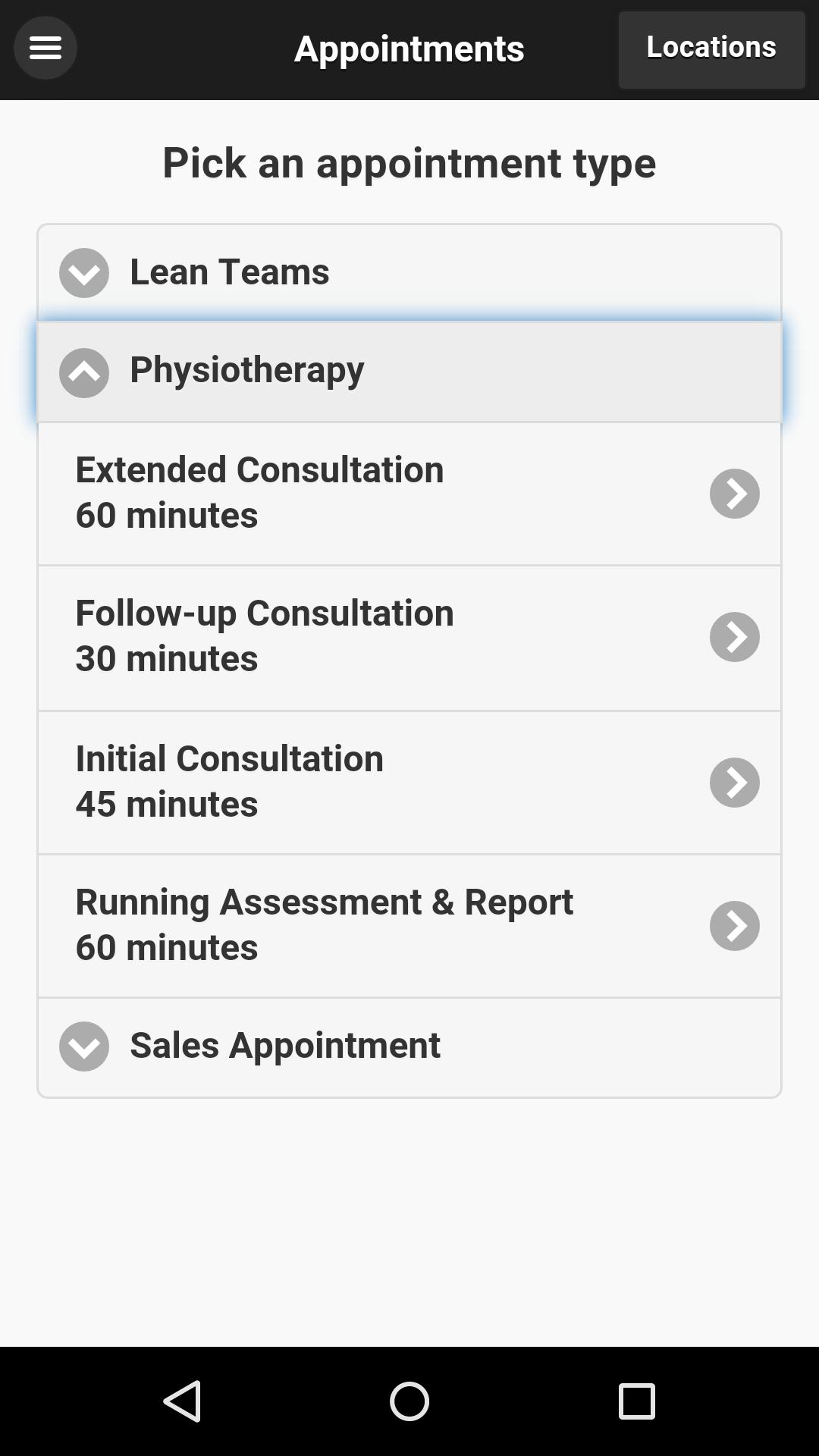Tap the Android home circle icon
Viewport: 819px width, 1456px height.
[x=409, y=1399]
